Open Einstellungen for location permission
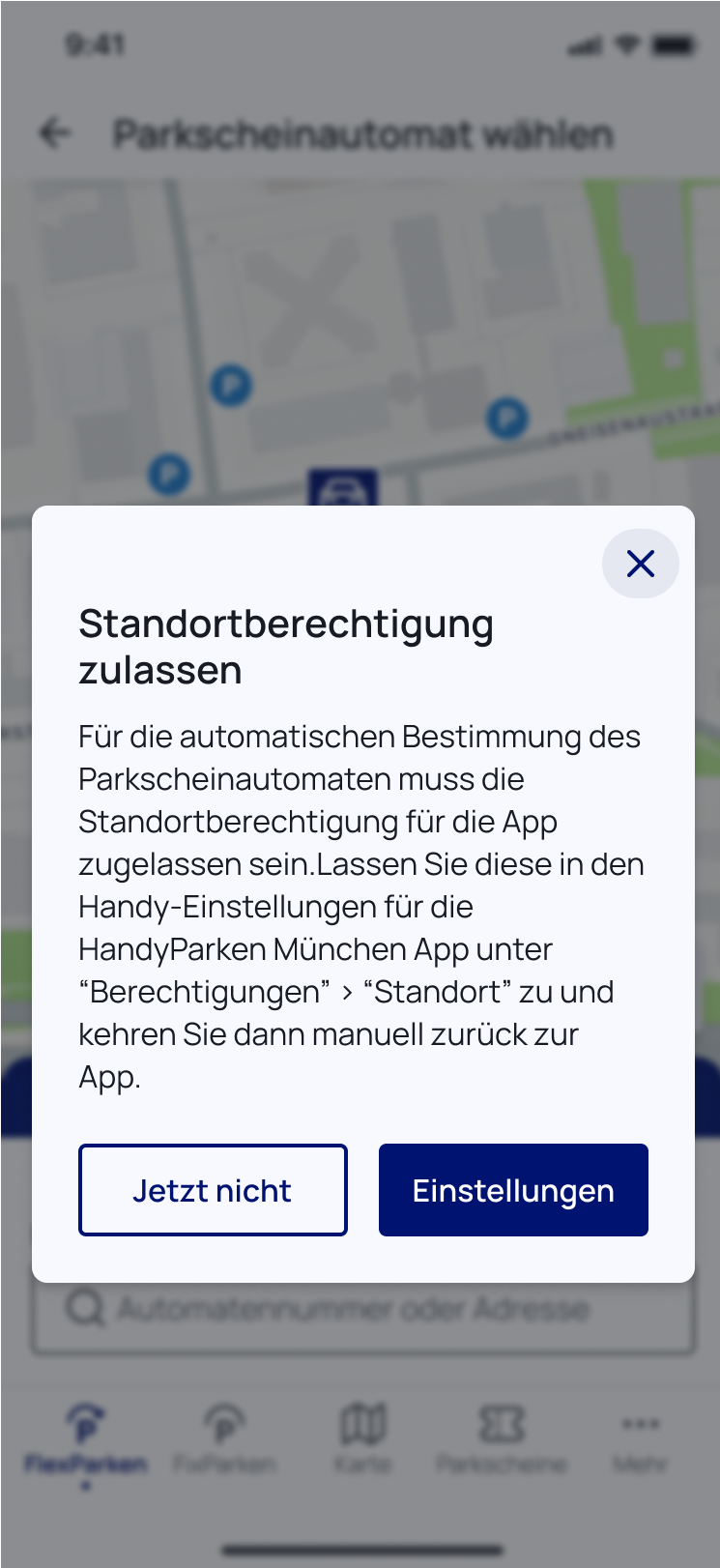Image resolution: width=720 pixels, height=1568 pixels. (513, 1190)
